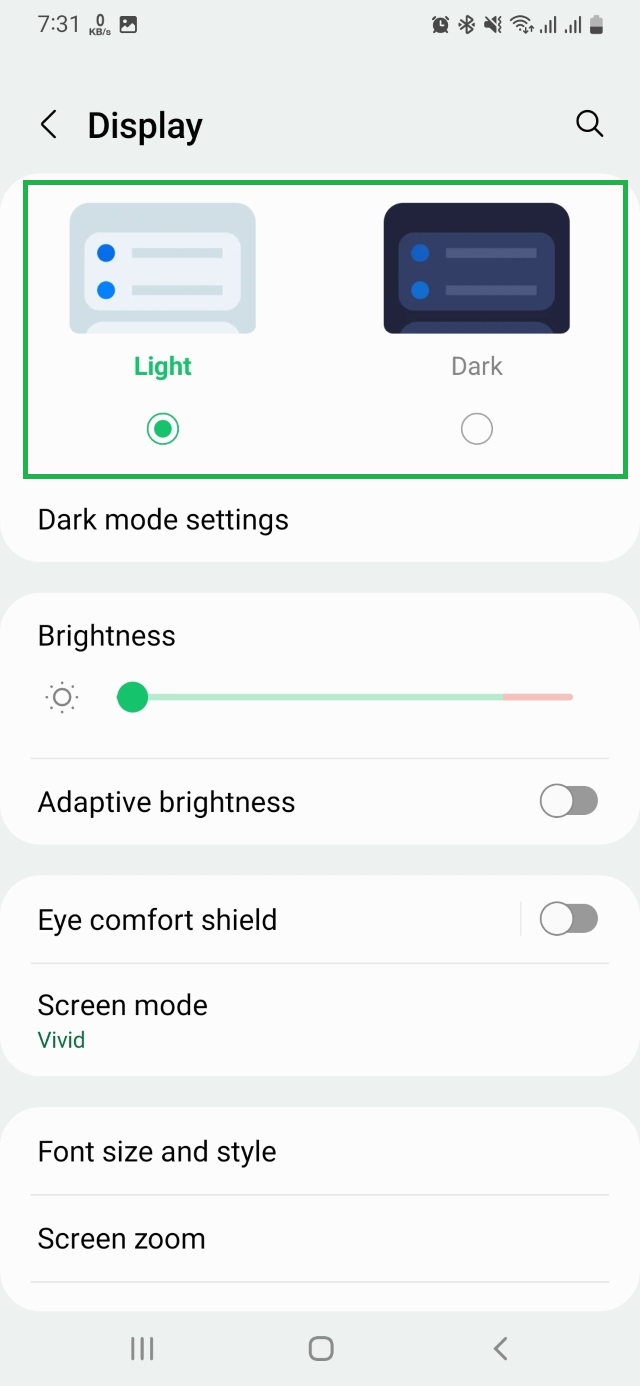This screenshot has height=1386, width=640.
Task: Switch to Dark mode radio button
Action: [477, 429]
